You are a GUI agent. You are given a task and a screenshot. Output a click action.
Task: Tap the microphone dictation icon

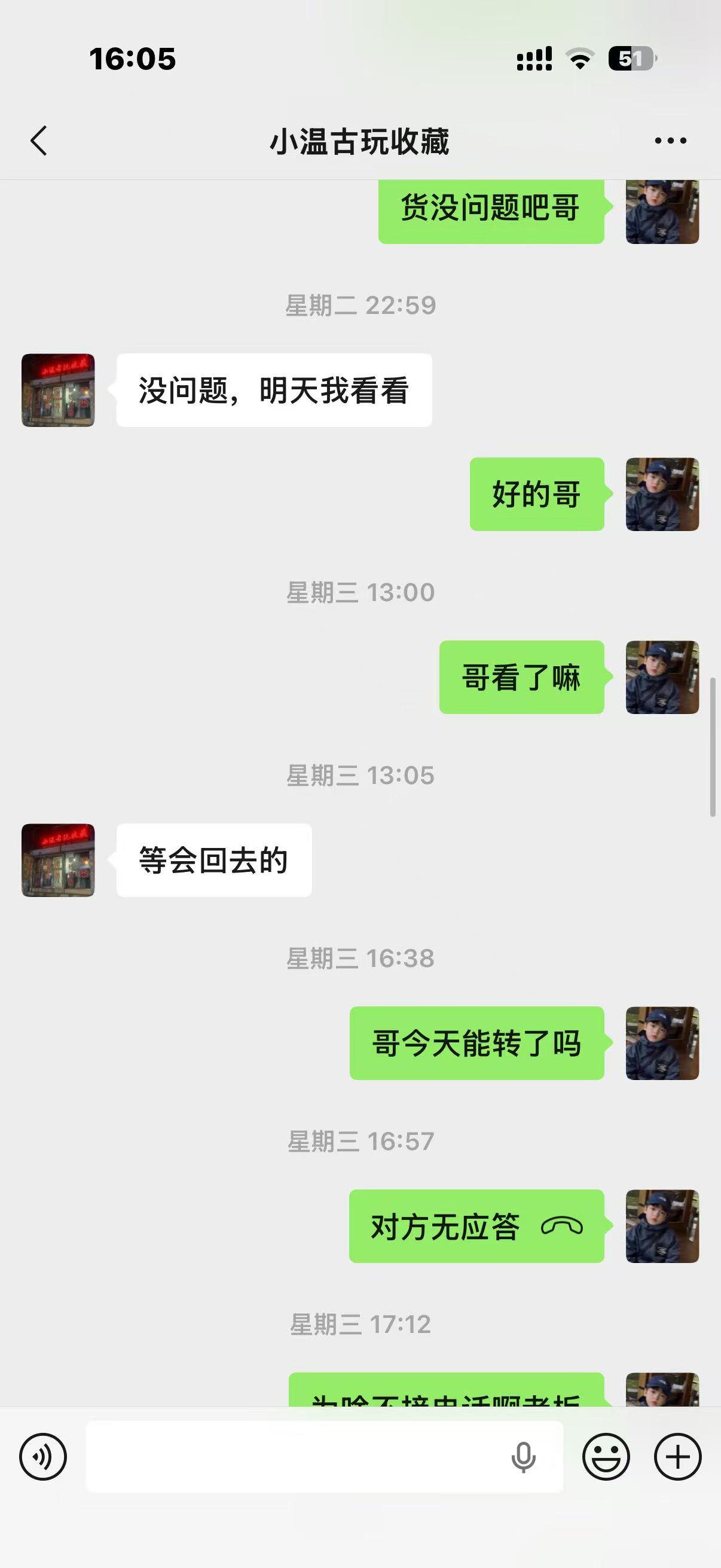523,1457
